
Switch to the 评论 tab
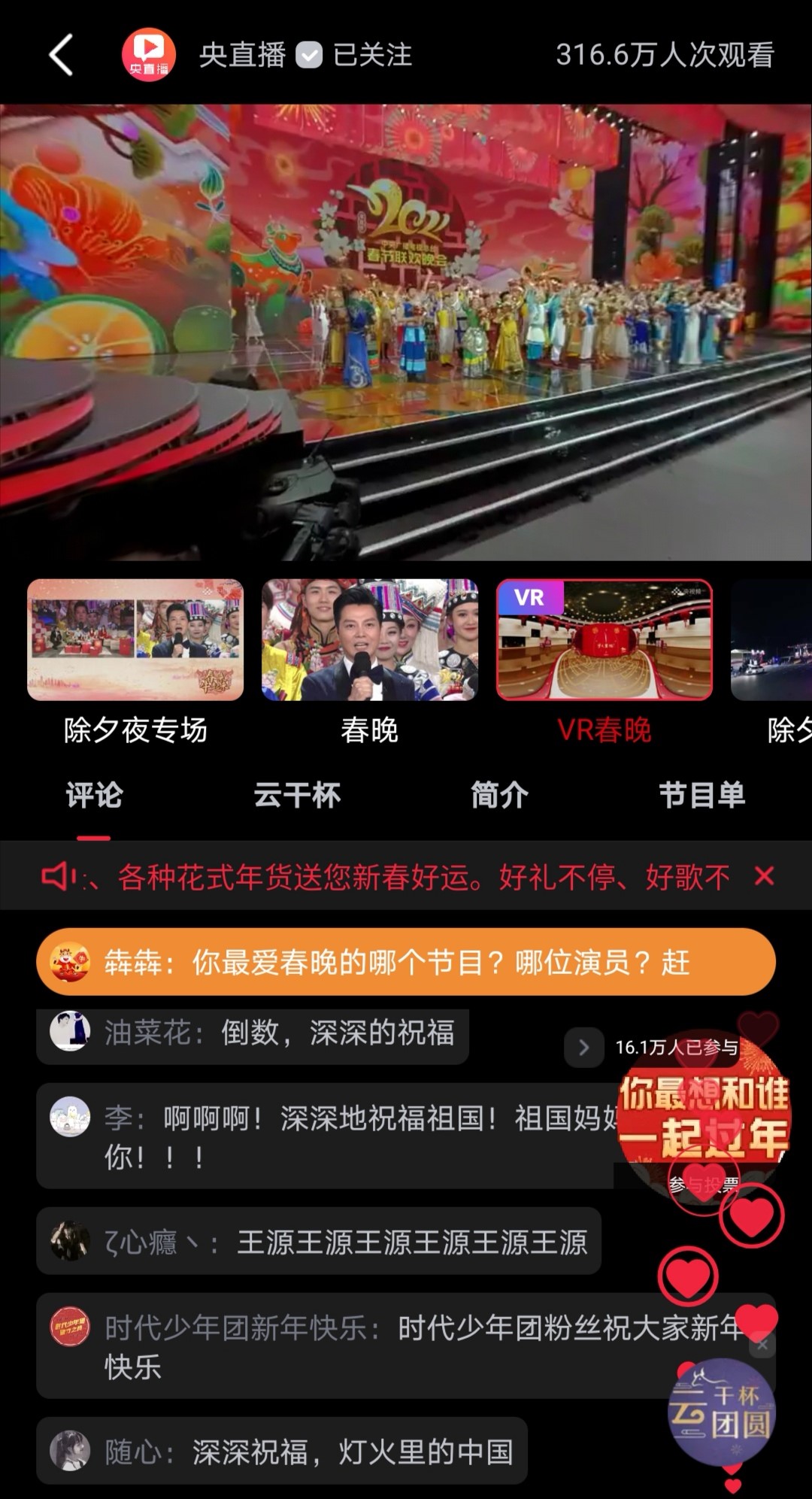click(x=94, y=795)
